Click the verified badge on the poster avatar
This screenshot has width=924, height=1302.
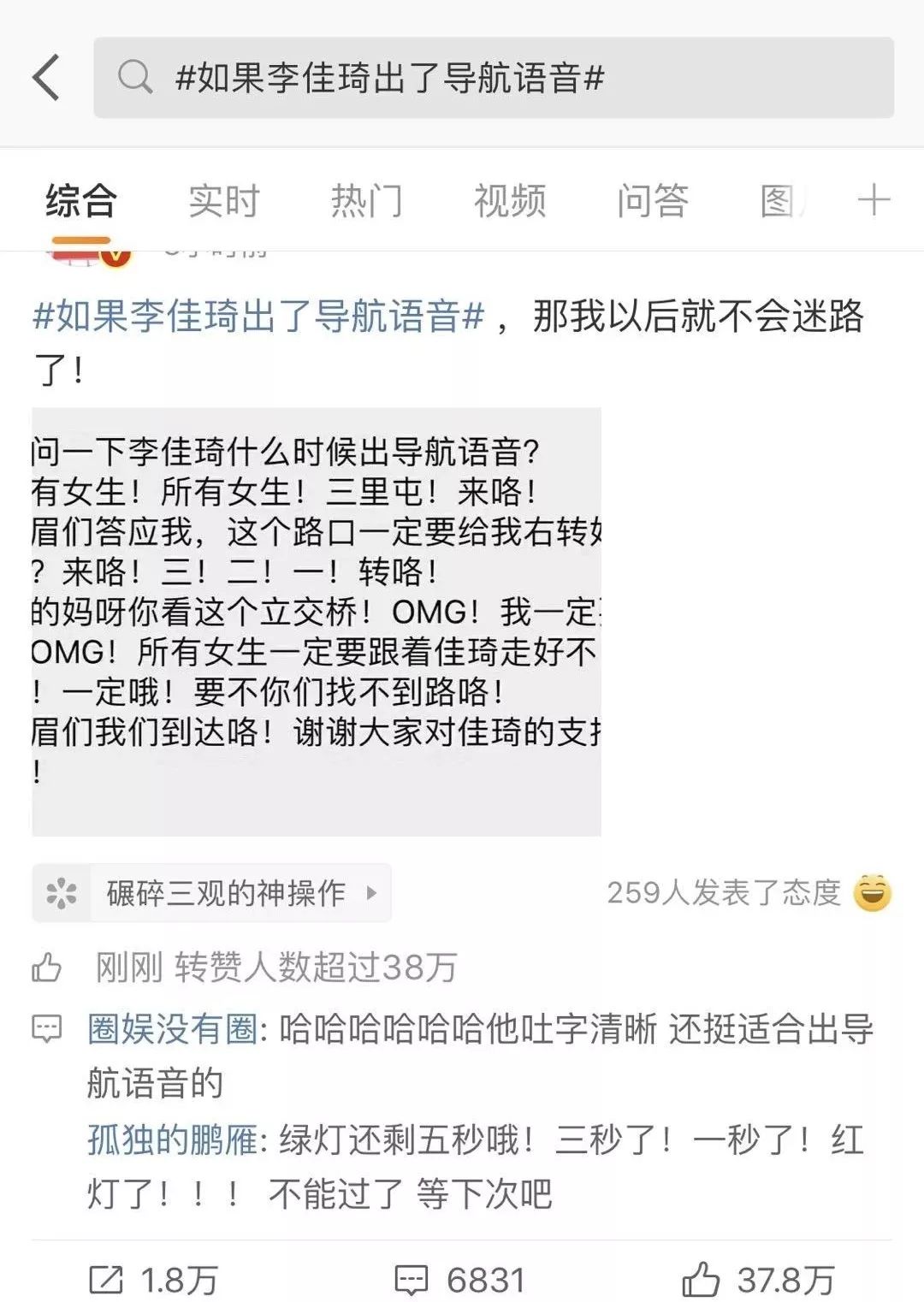point(114,257)
